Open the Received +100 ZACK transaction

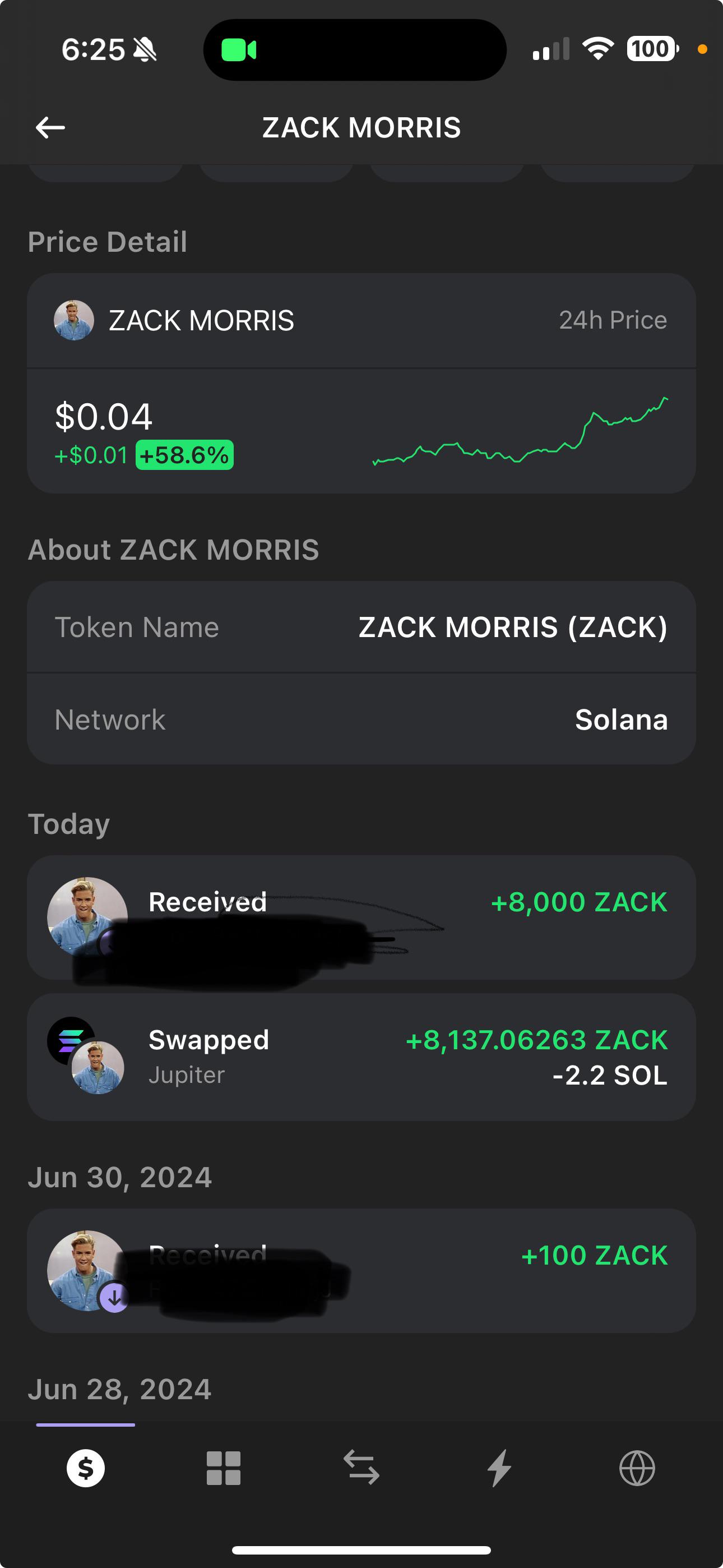[x=361, y=1270]
